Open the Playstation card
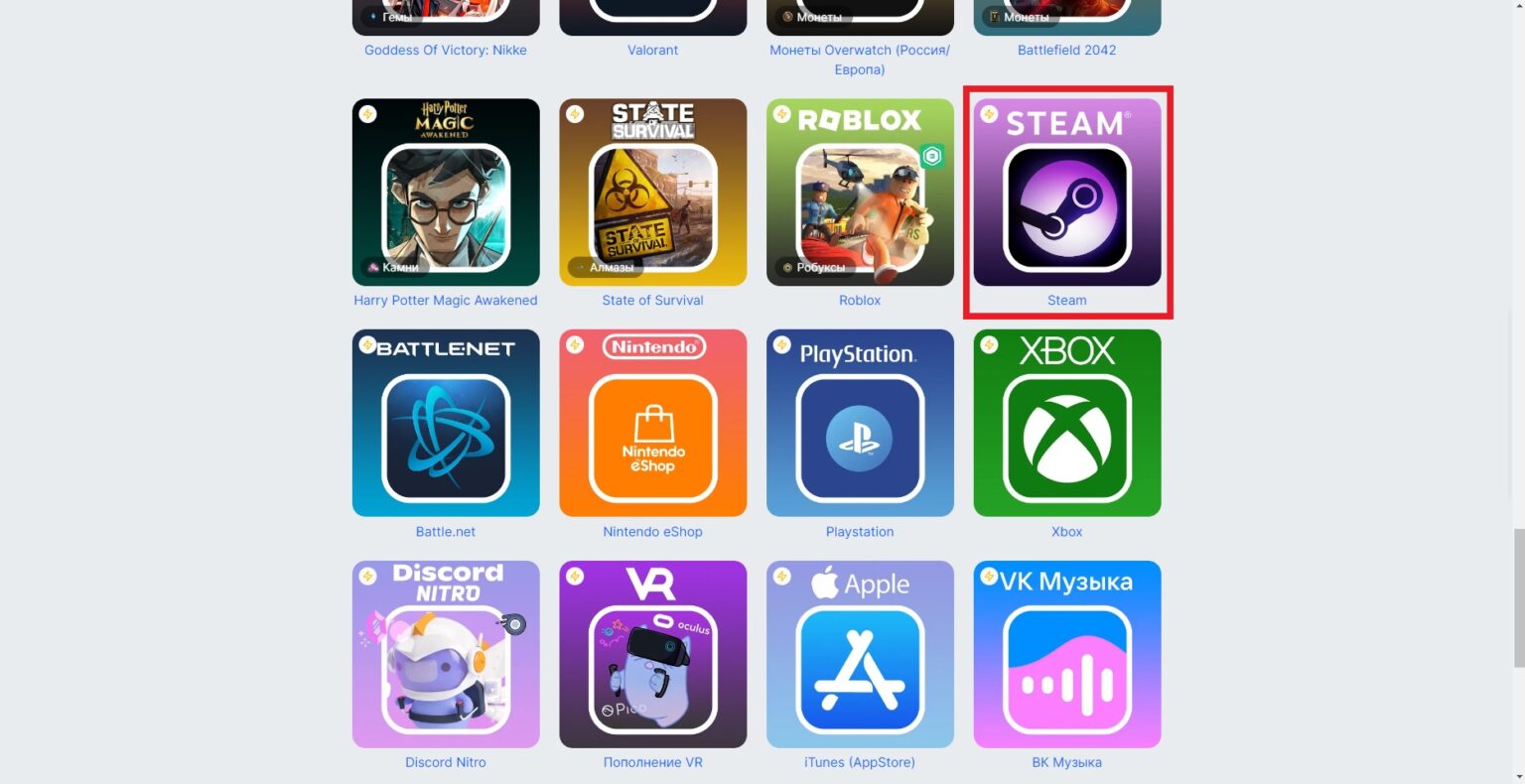The image size is (1525, 784). (860, 423)
